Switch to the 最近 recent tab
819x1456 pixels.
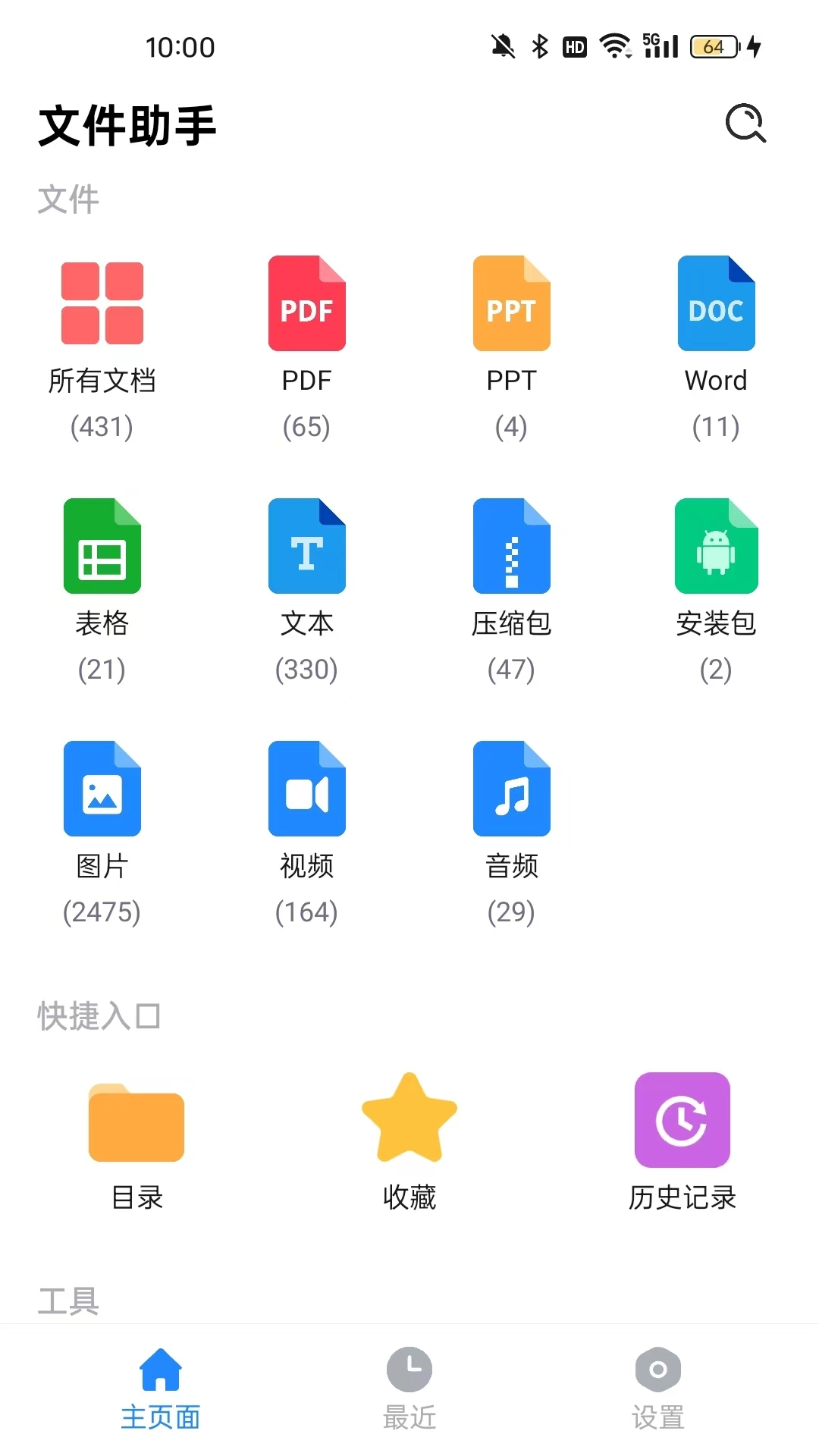pos(409,1388)
